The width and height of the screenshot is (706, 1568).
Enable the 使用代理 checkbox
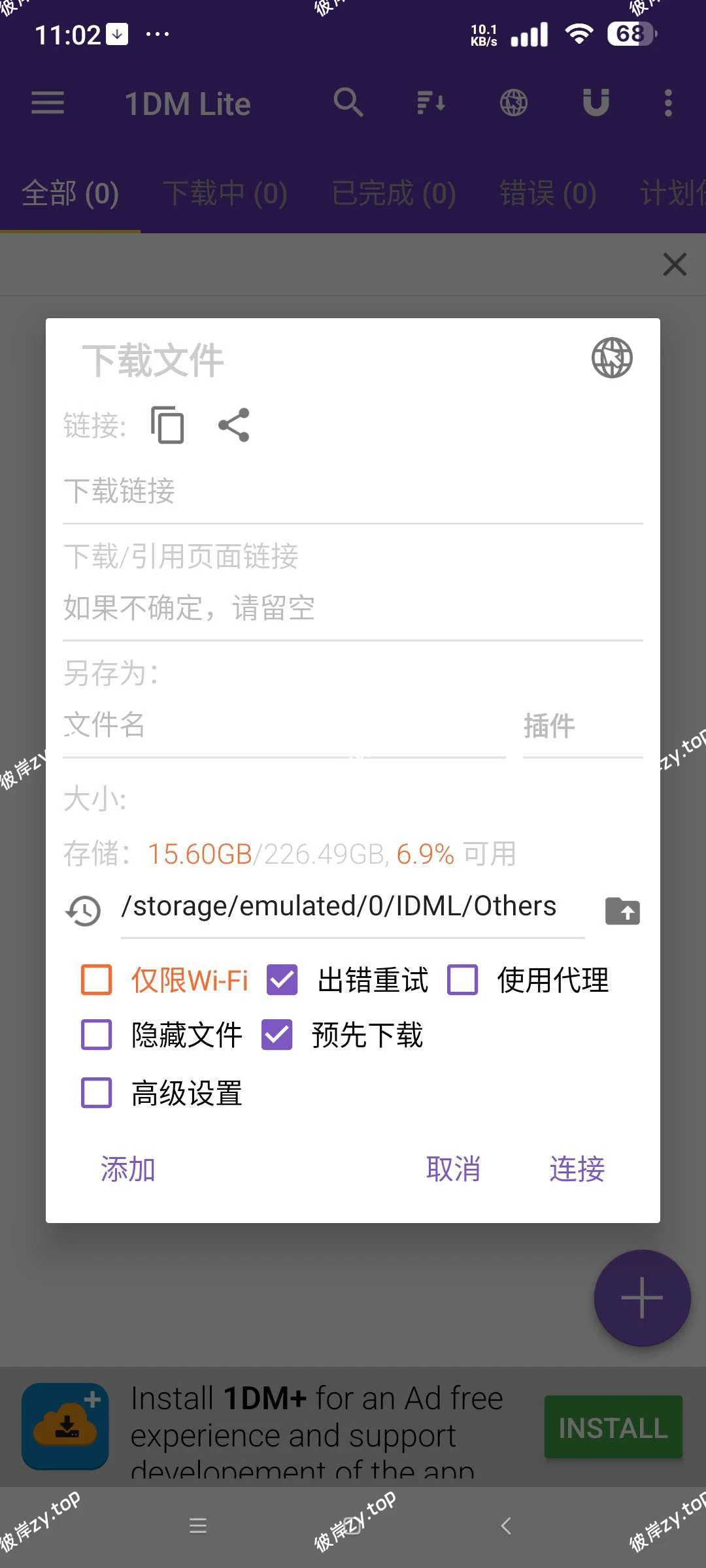463,980
